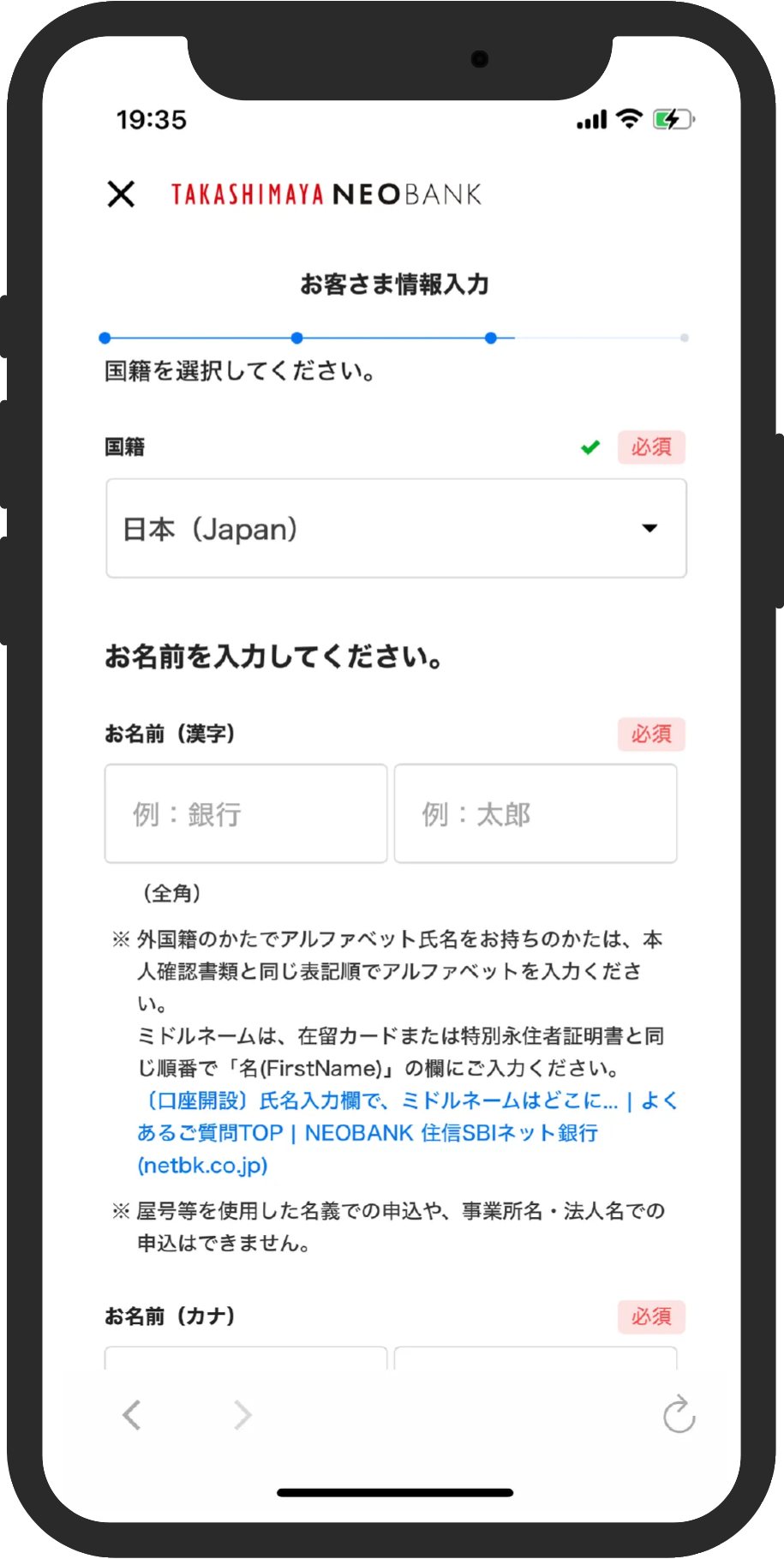Go back in the in-app browser
Screen dimensions: 784x1559
(132, 1415)
